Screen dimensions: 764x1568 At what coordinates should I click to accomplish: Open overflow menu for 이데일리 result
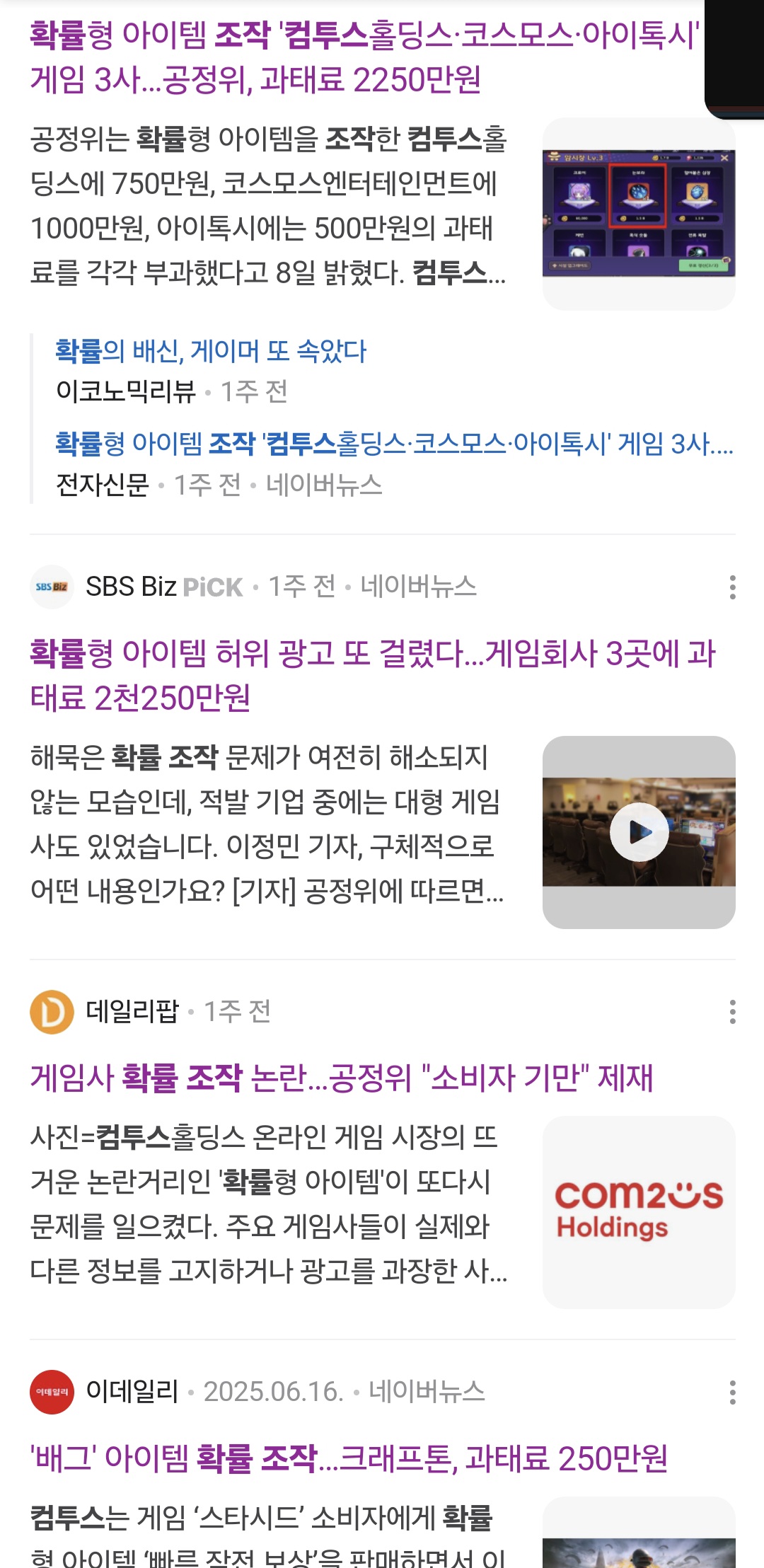coord(732,1392)
